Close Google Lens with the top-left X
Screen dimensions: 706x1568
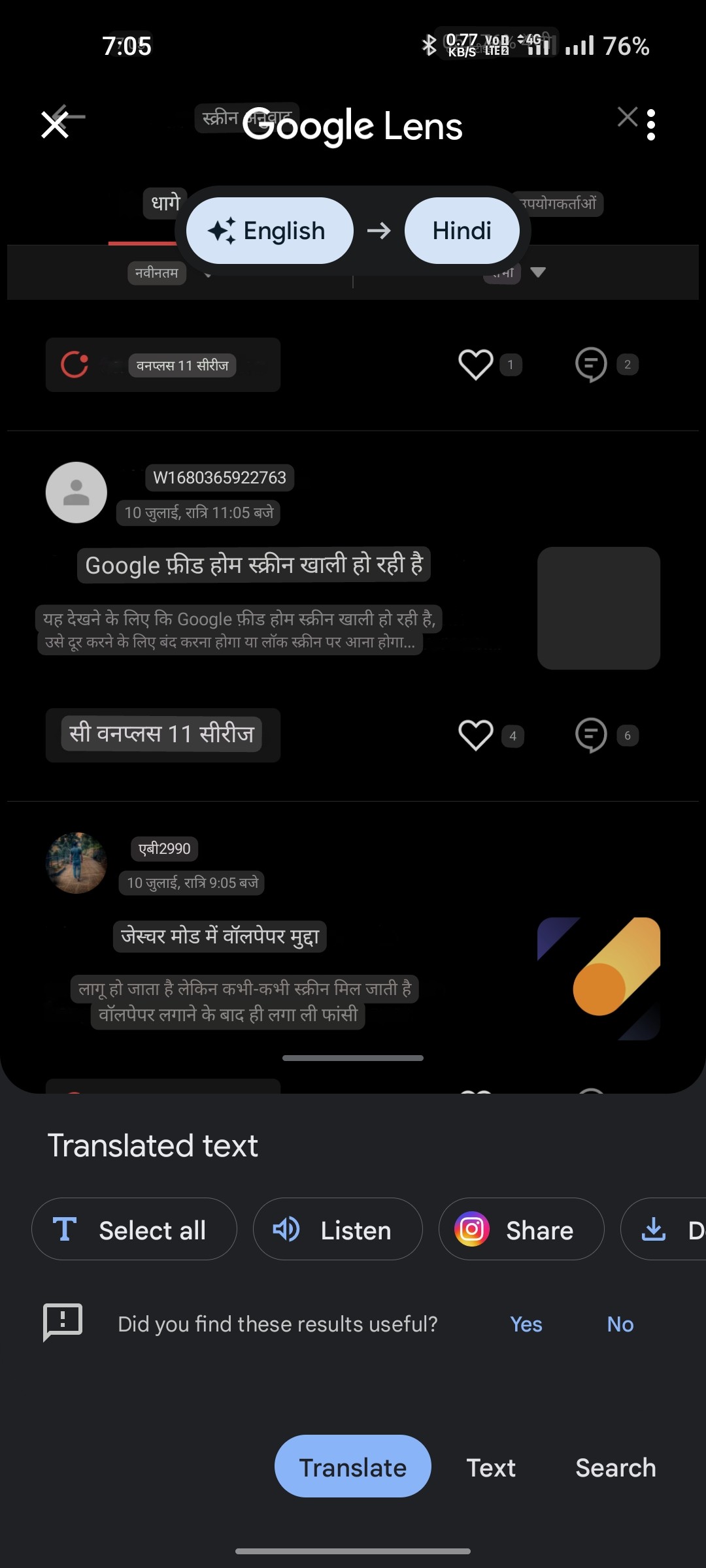pos(56,125)
